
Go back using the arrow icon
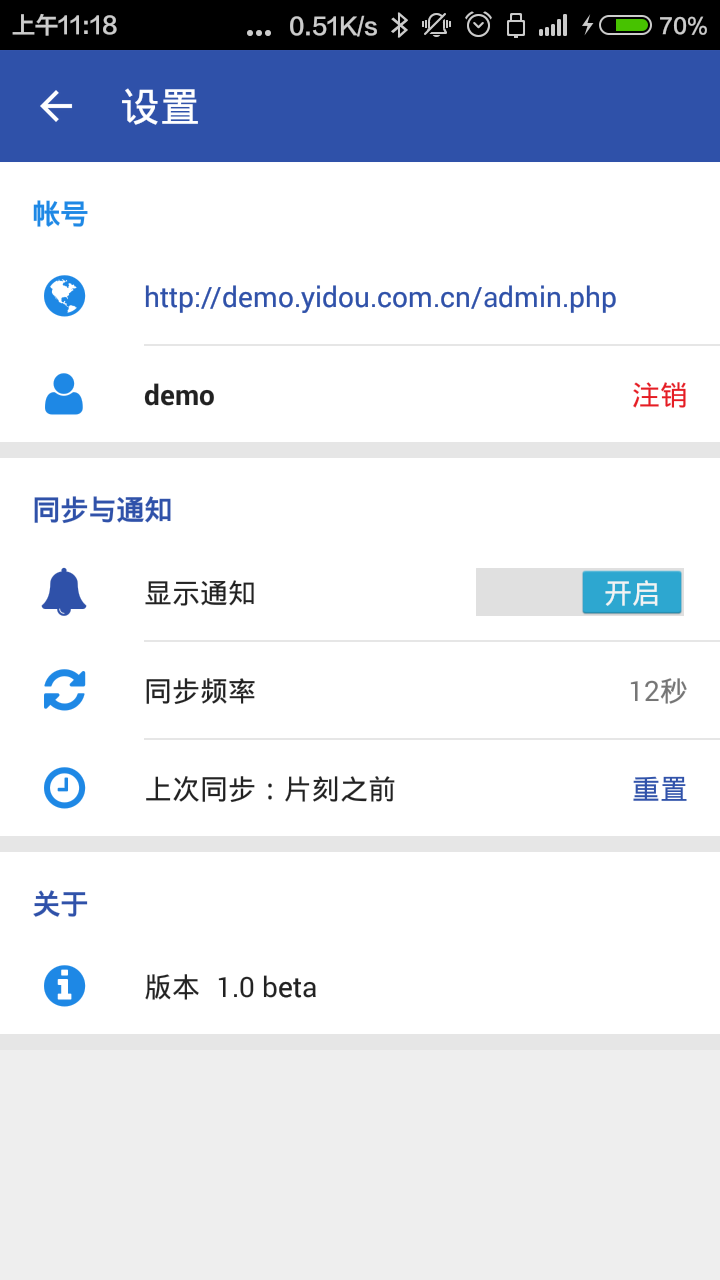(x=56, y=106)
